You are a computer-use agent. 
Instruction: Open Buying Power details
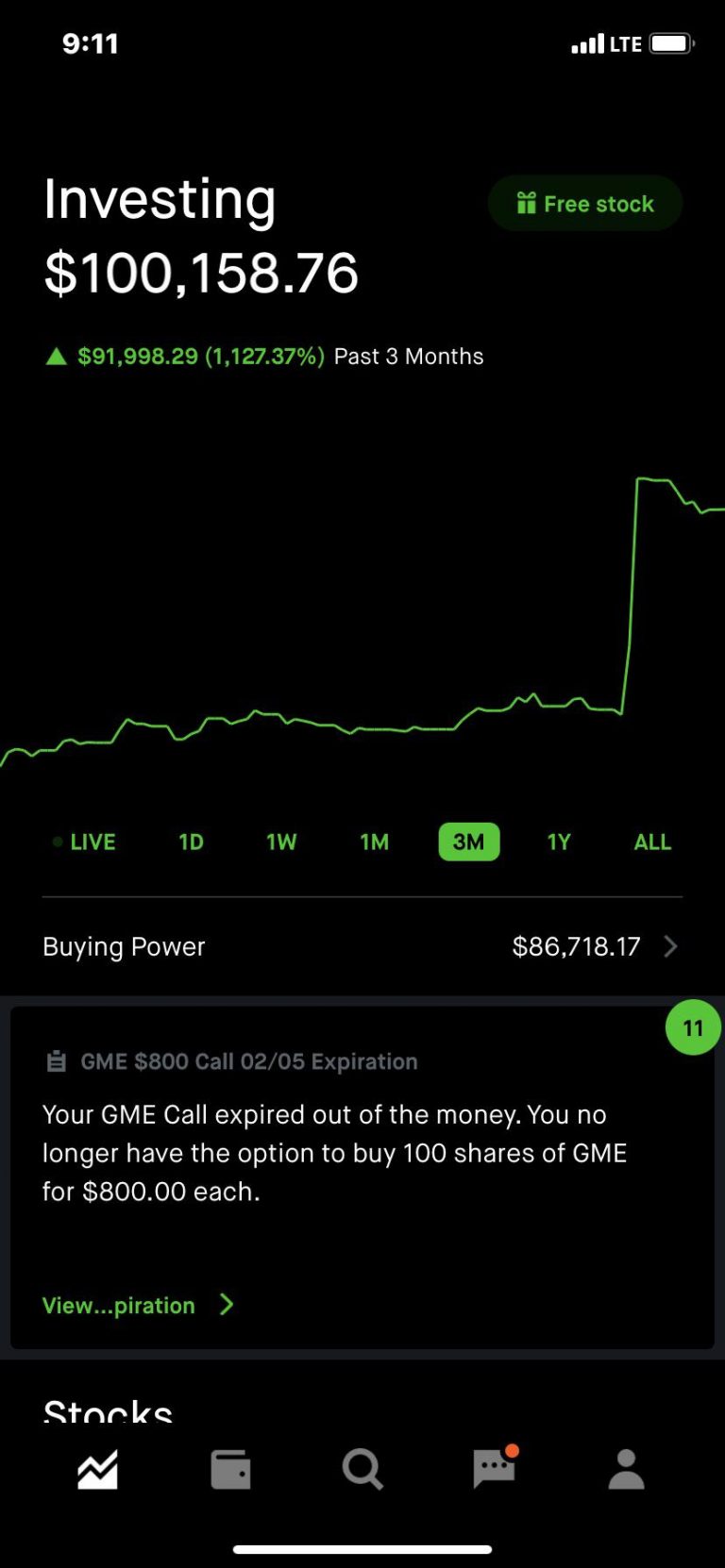point(362,946)
